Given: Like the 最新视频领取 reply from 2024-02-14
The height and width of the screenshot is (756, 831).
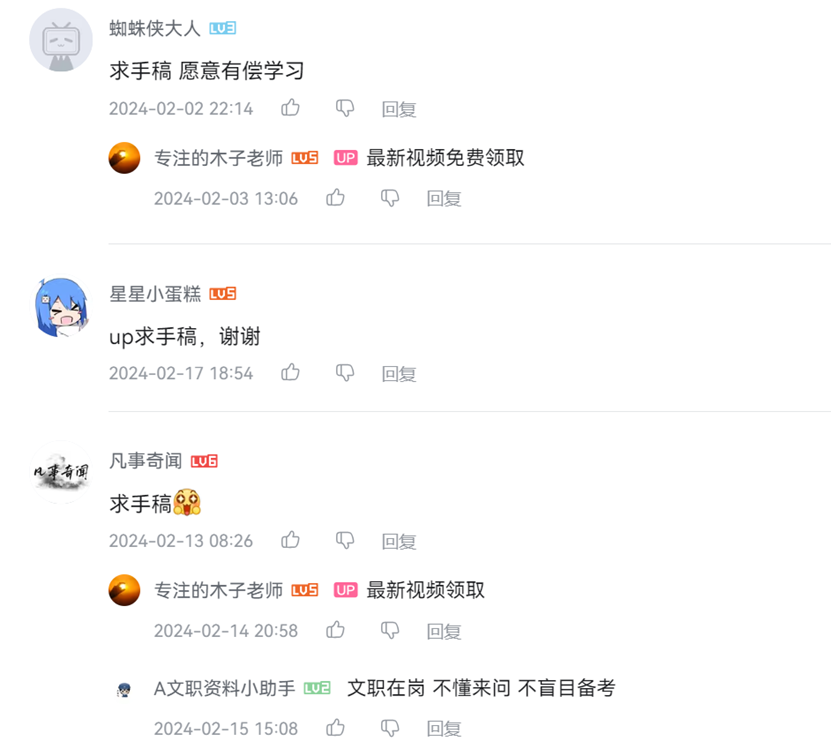Looking at the screenshot, I should [x=335, y=630].
